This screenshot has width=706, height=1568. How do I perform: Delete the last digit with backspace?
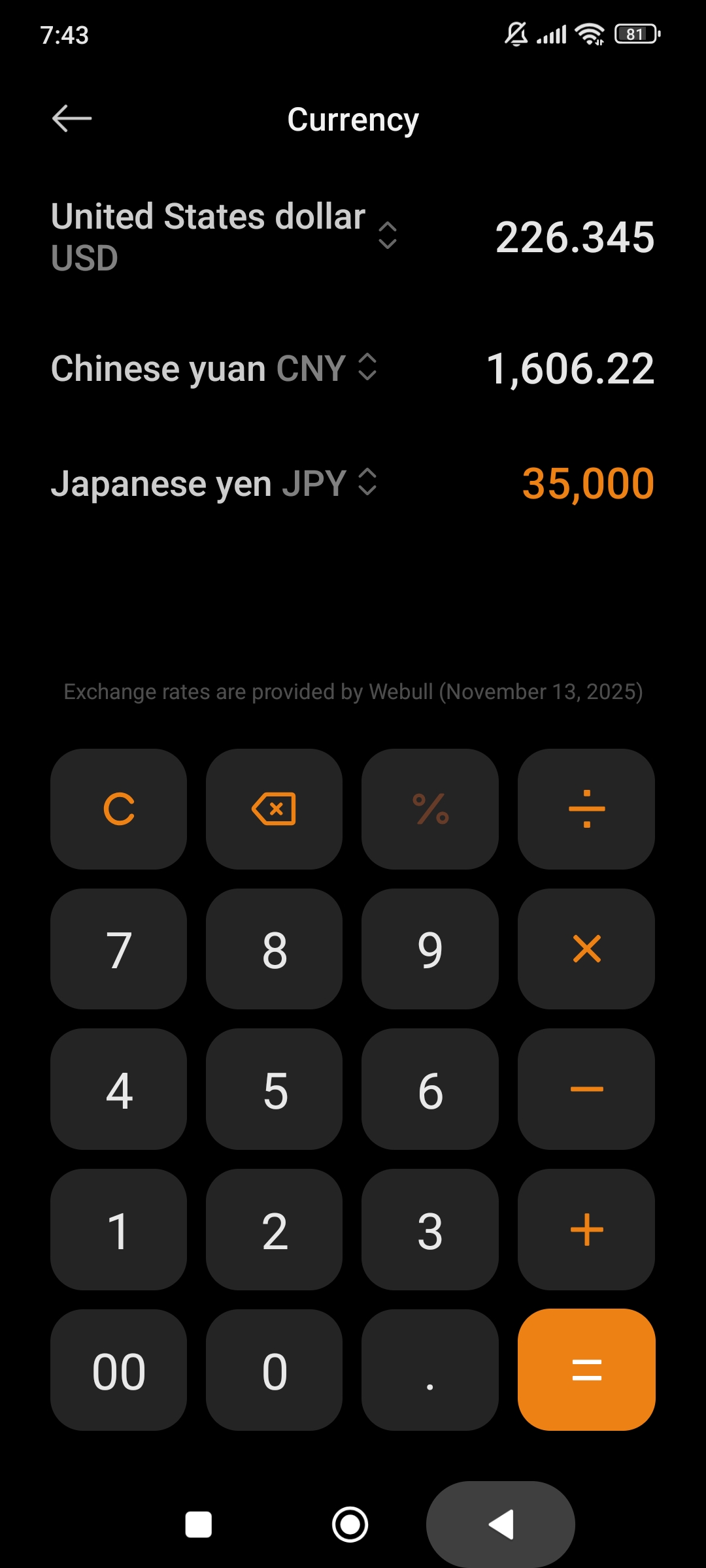[x=274, y=809]
